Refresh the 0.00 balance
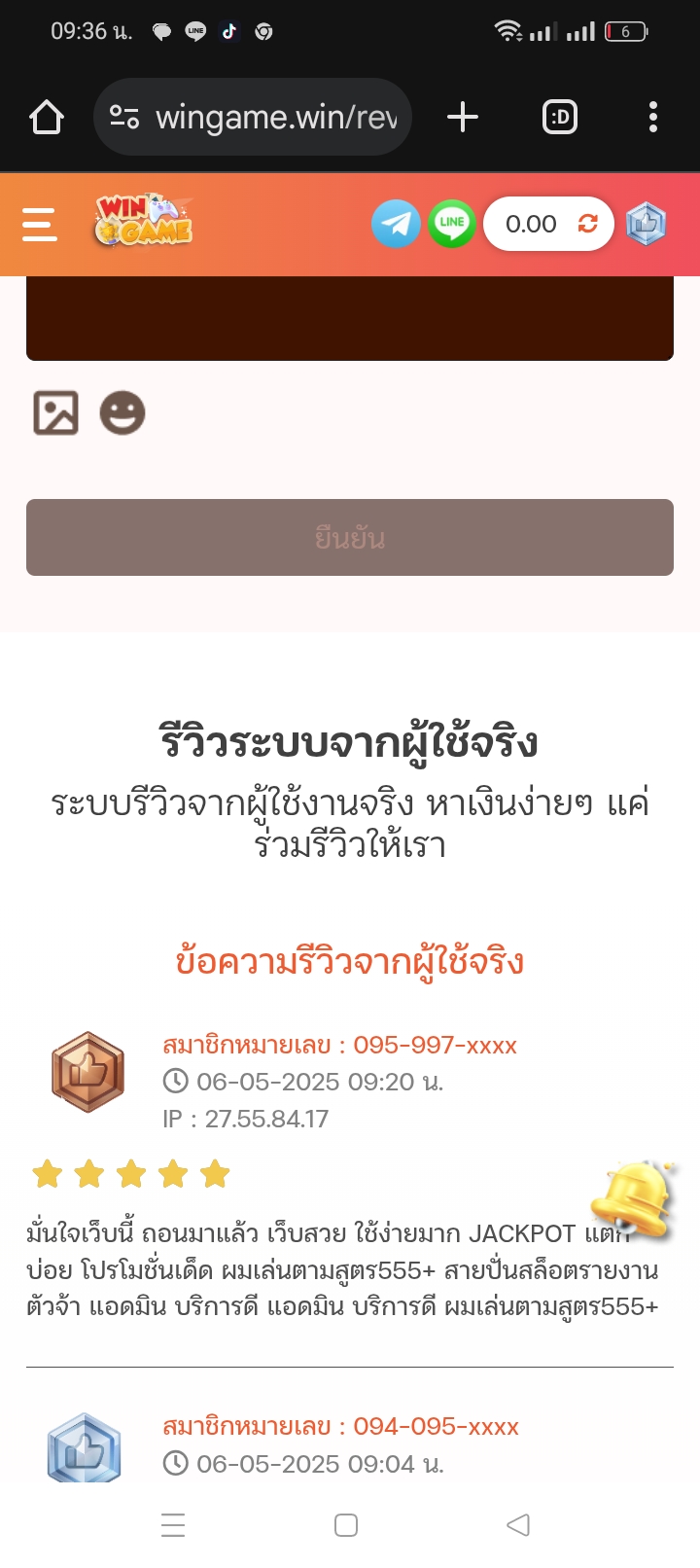Screen dimensions: 700x1568 (587, 224)
